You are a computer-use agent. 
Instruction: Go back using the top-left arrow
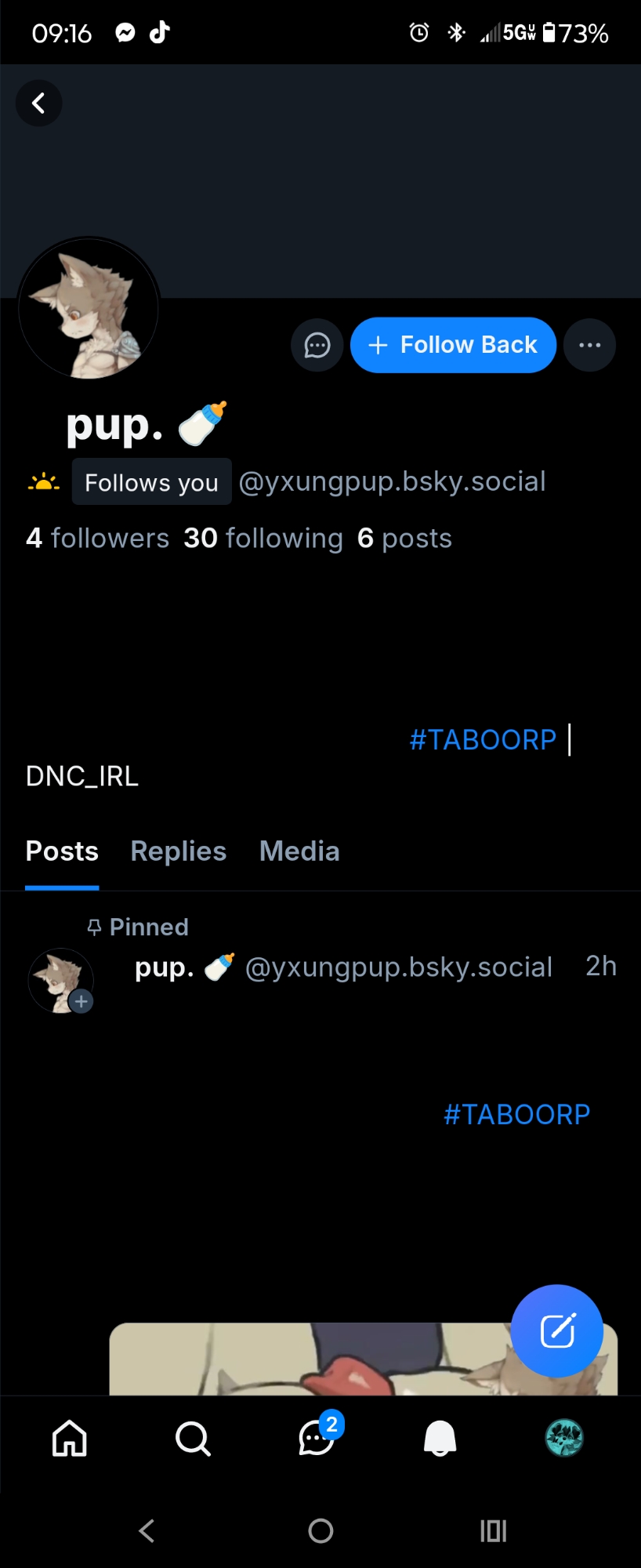click(x=38, y=103)
